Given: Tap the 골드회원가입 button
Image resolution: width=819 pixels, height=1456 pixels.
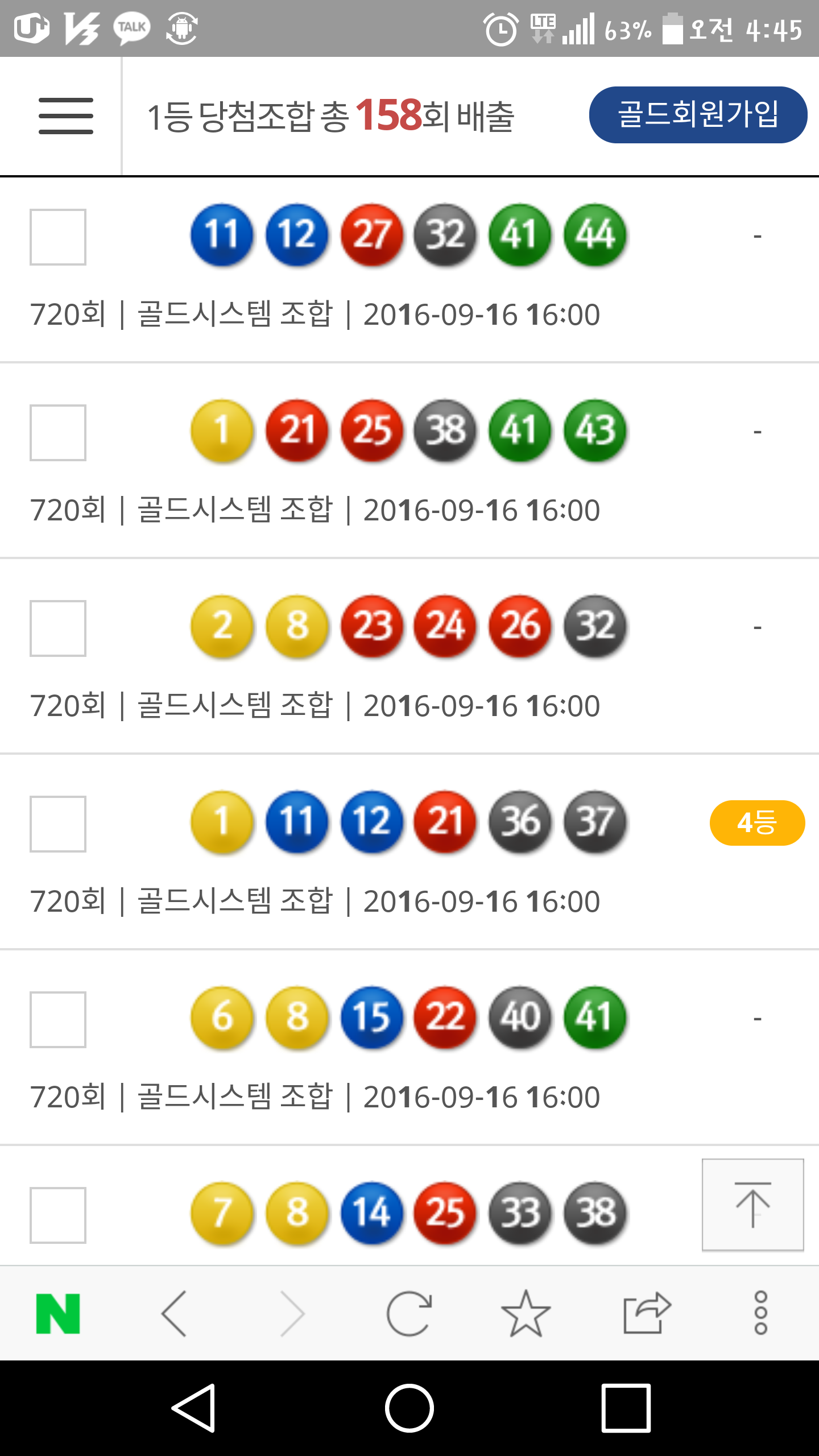Looking at the screenshot, I should pos(698,115).
